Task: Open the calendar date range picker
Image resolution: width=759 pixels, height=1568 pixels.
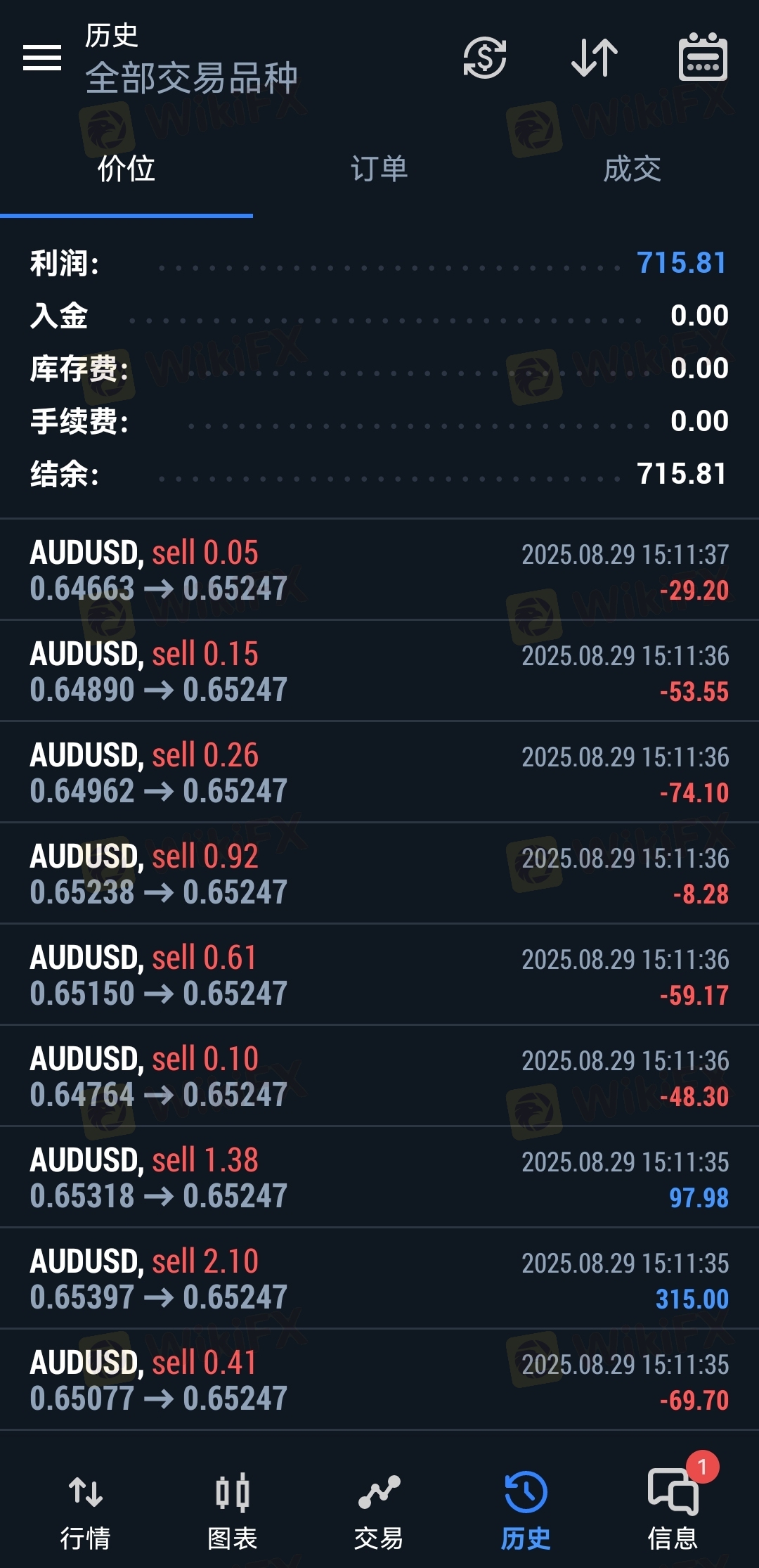Action: pyautogui.click(x=703, y=57)
